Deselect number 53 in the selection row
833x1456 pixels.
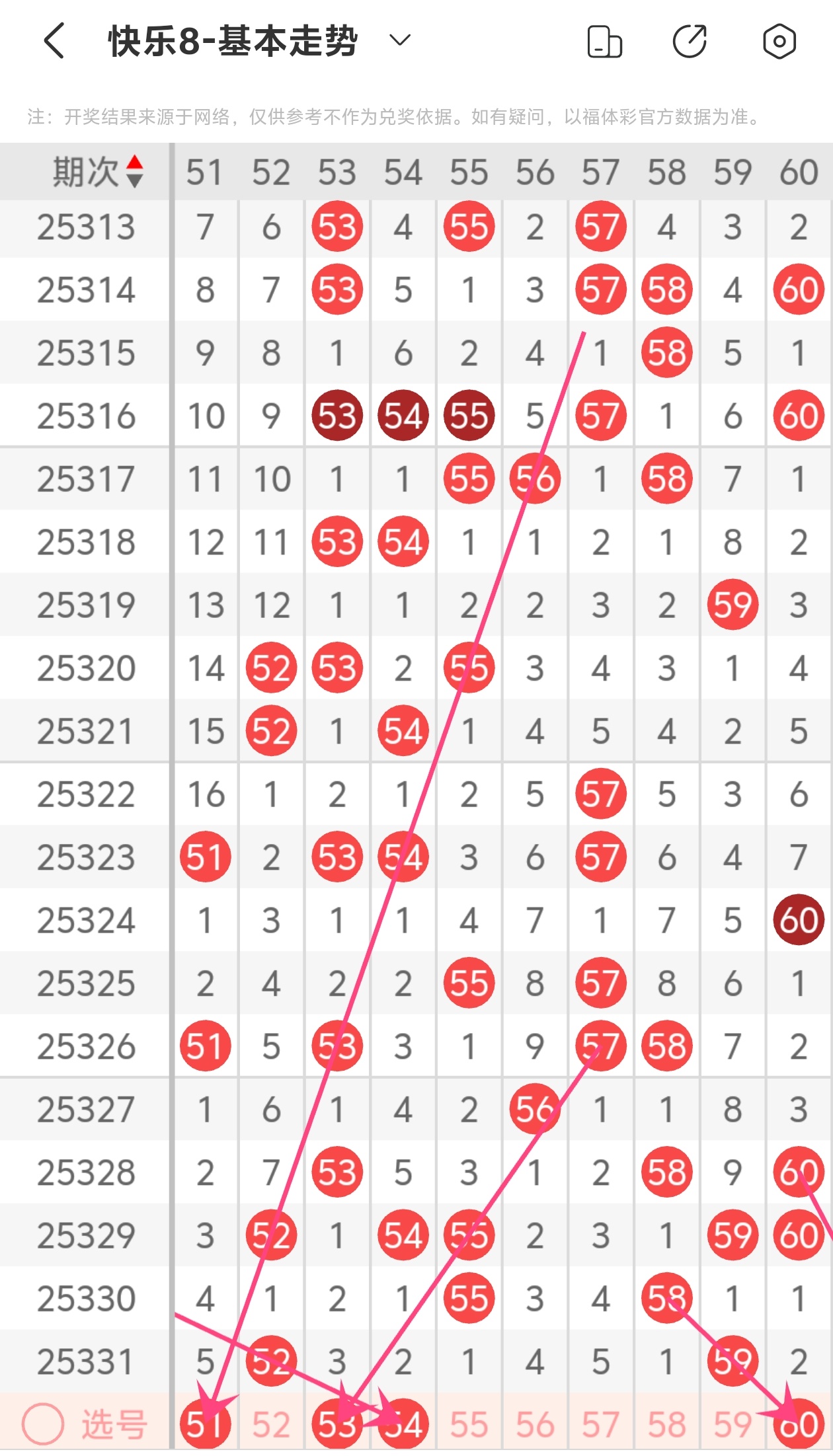coord(337,1424)
